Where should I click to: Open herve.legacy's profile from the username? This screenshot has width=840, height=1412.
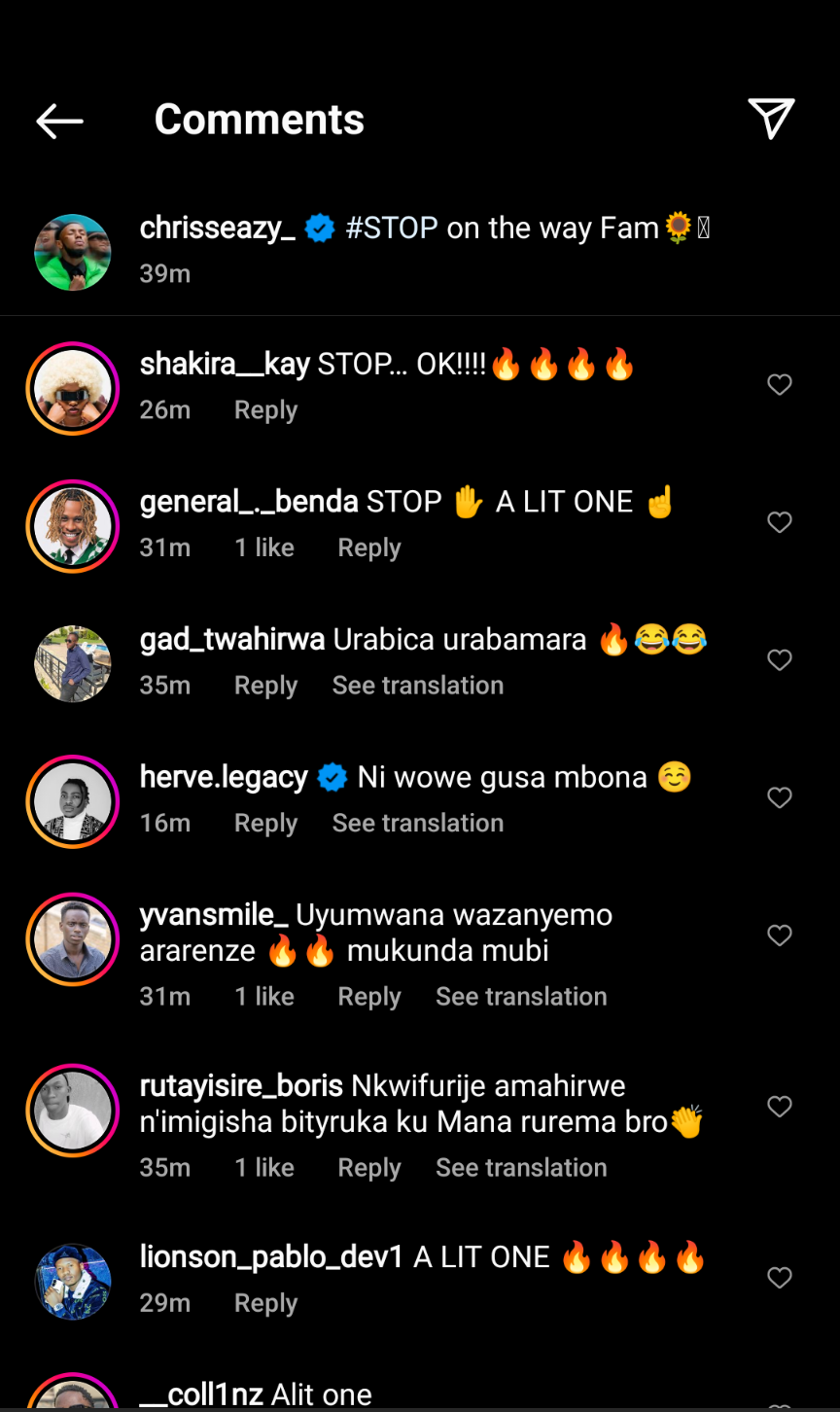click(x=224, y=778)
